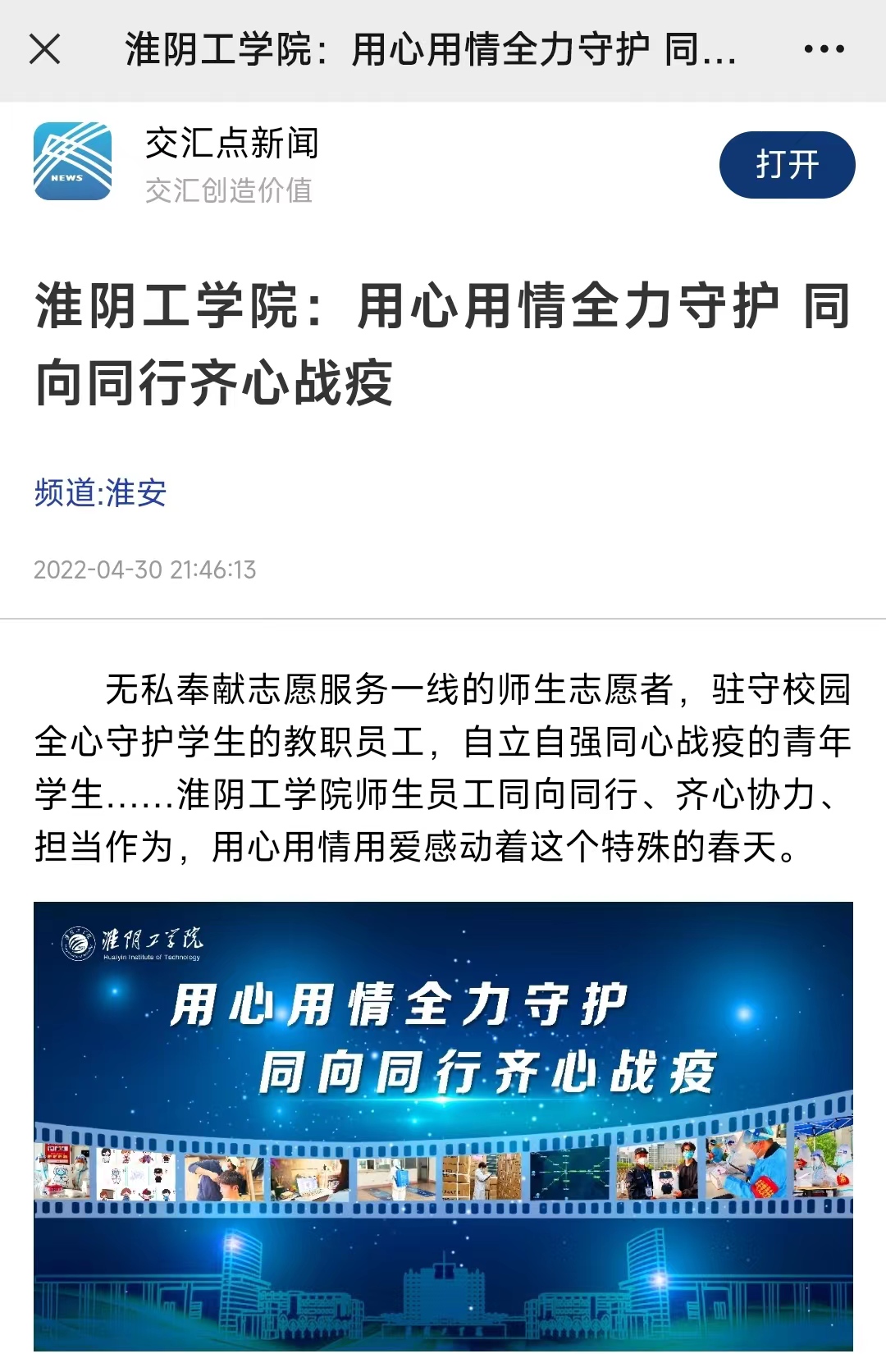Close the article page
The height and width of the screenshot is (1372, 886).
45,49
